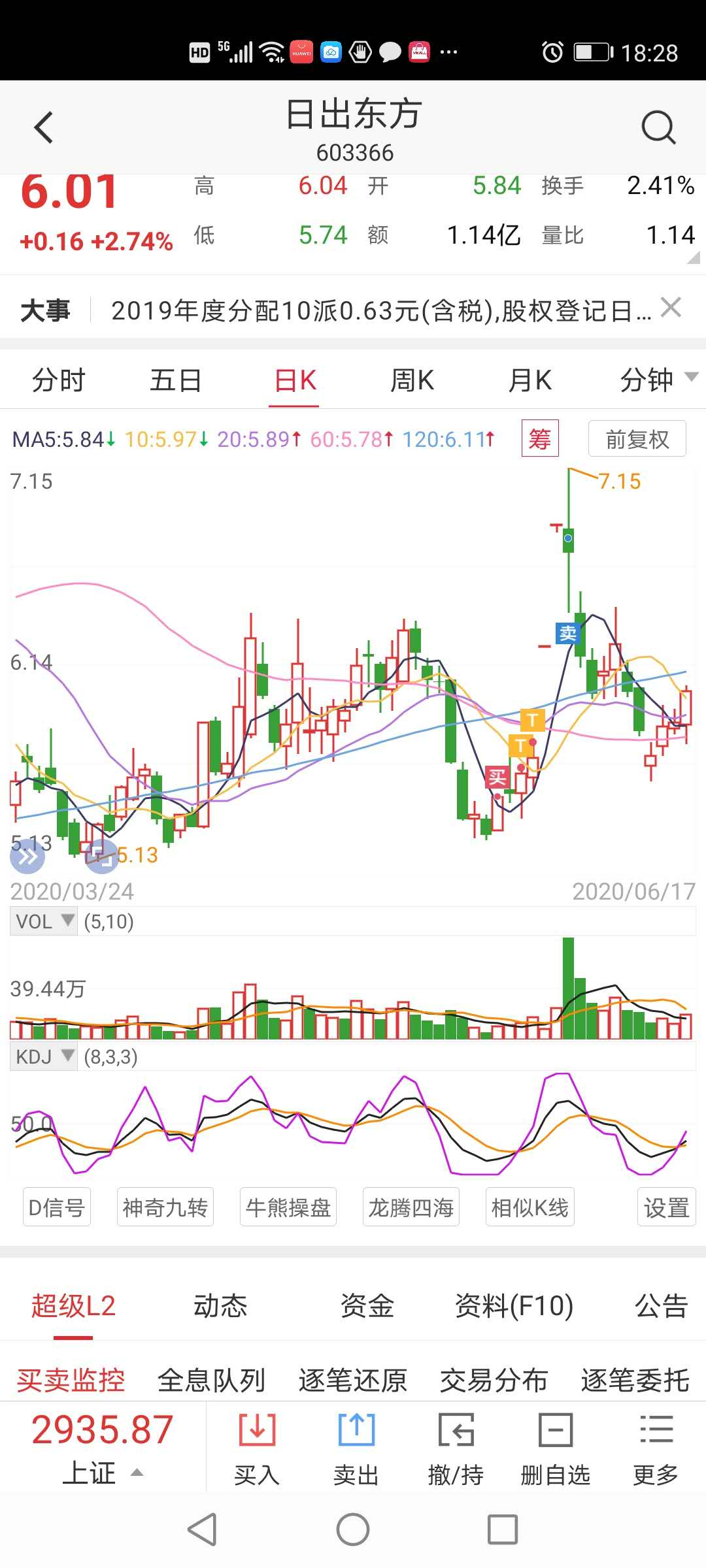Image resolution: width=706 pixels, height=1568 pixels.
Task: Switch to the 资金 tab
Action: click(367, 1306)
